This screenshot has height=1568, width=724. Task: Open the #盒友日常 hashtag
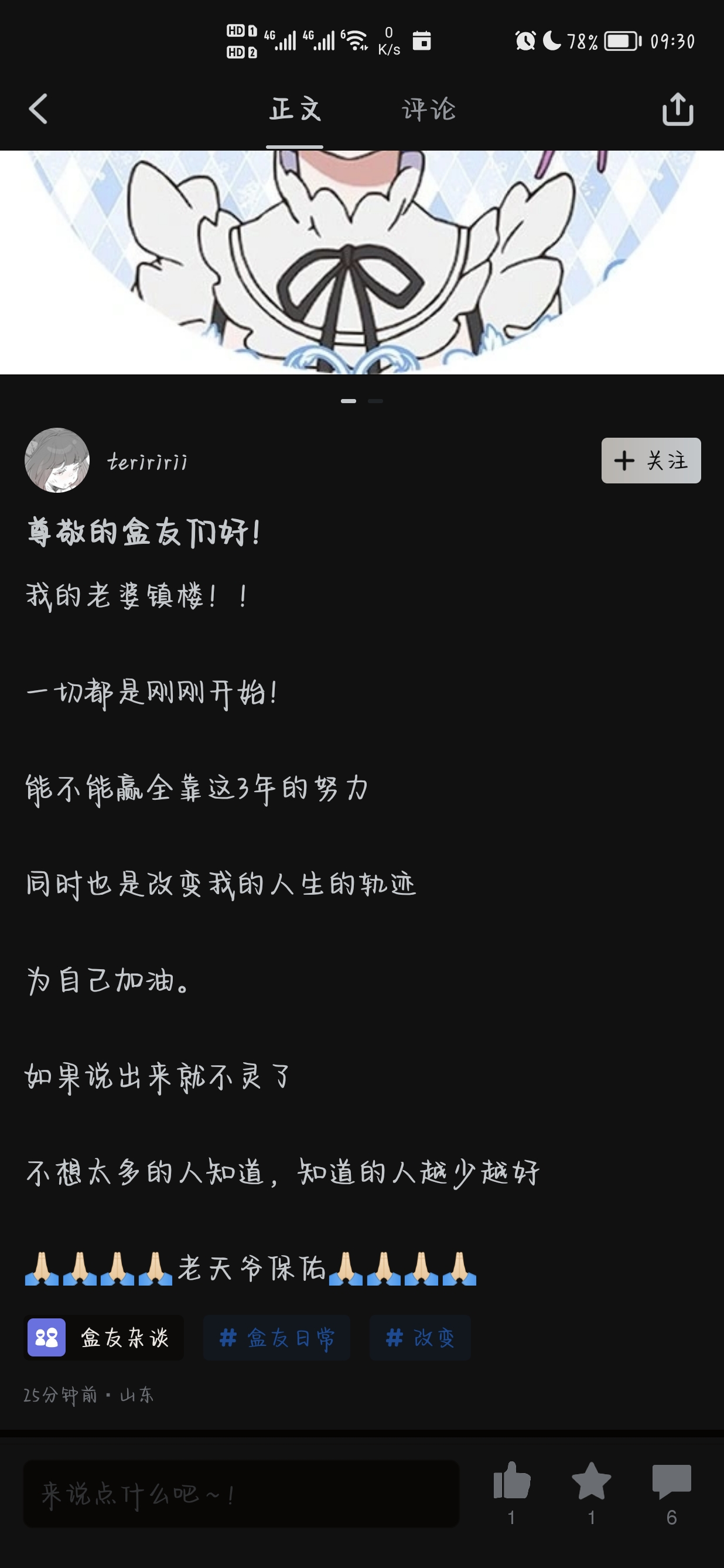[277, 1337]
